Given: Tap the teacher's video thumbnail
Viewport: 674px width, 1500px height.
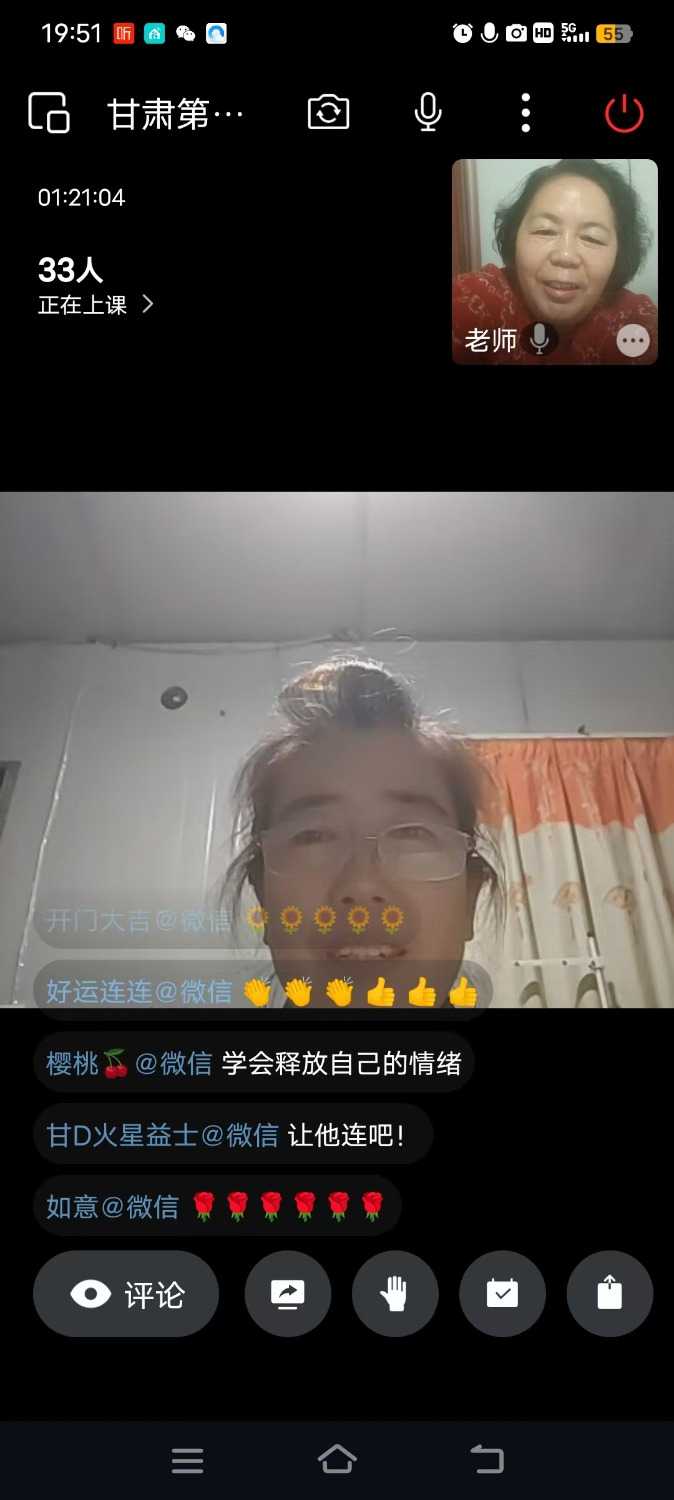Looking at the screenshot, I should click(x=555, y=250).
